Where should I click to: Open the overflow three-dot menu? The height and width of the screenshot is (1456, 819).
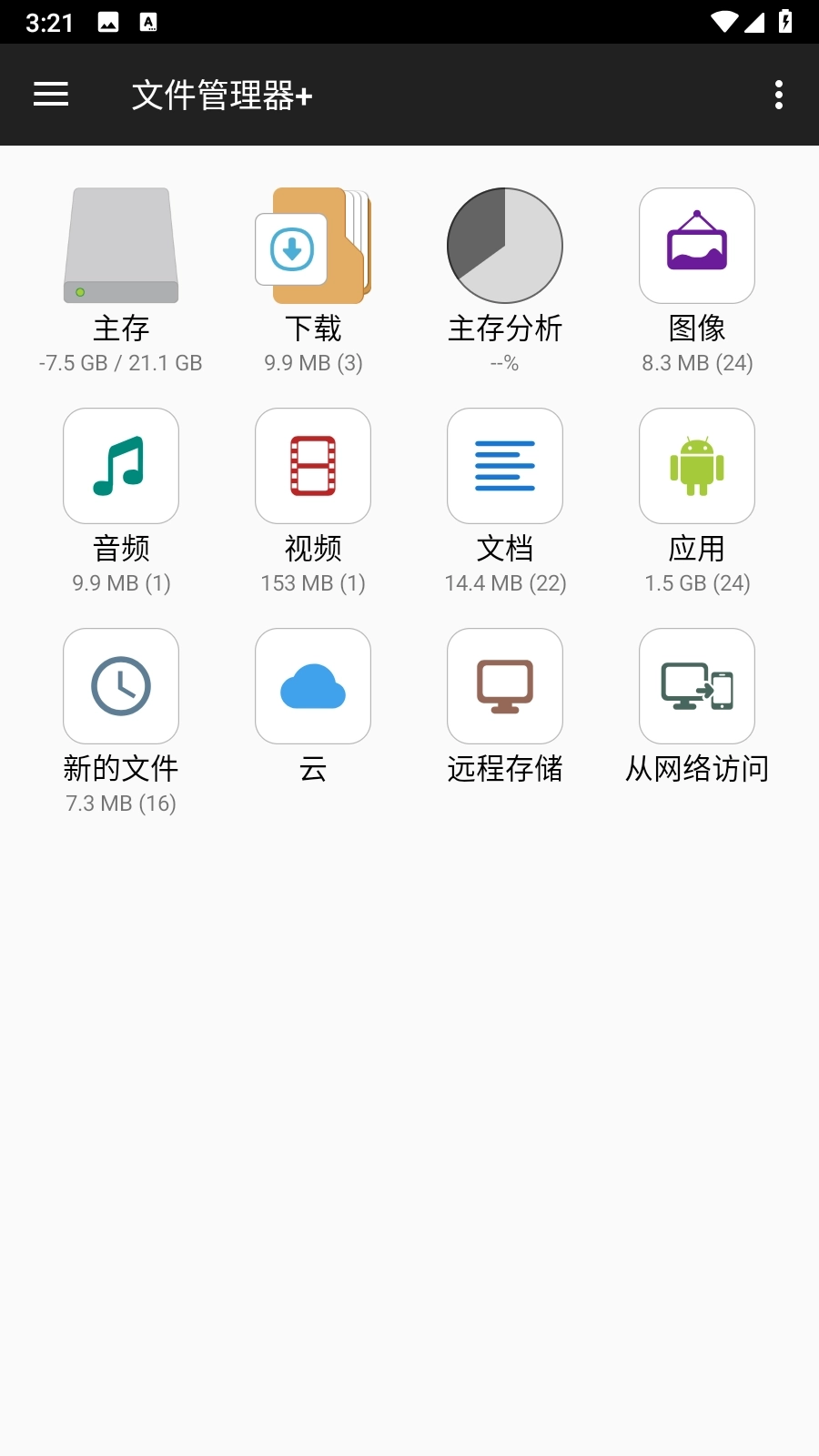[779, 95]
